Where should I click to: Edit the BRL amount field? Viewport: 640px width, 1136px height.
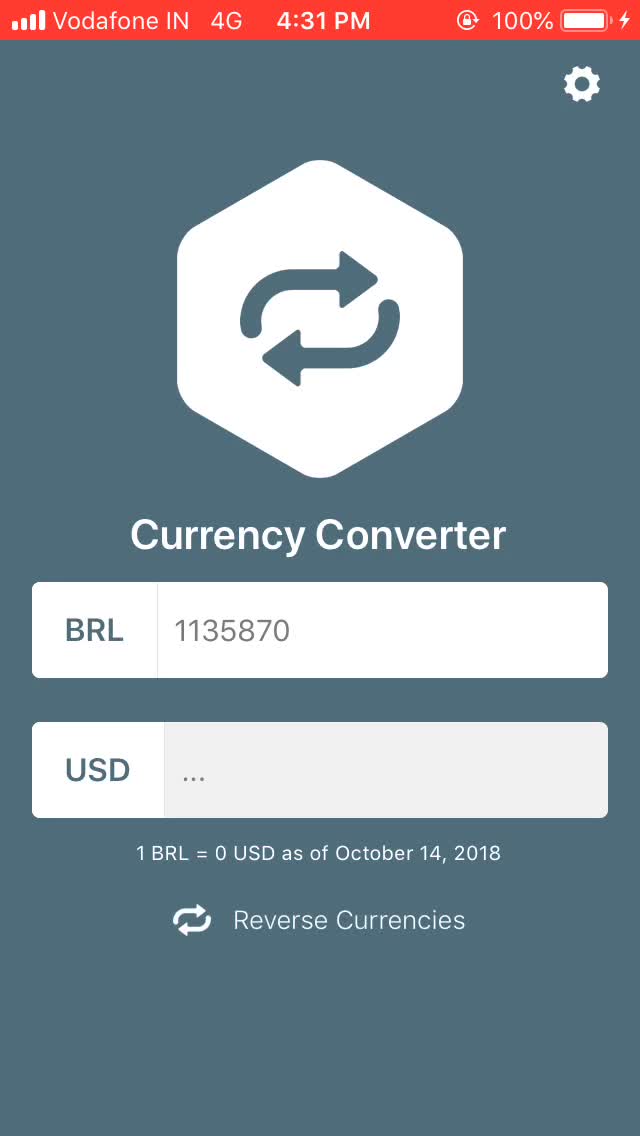(x=383, y=630)
